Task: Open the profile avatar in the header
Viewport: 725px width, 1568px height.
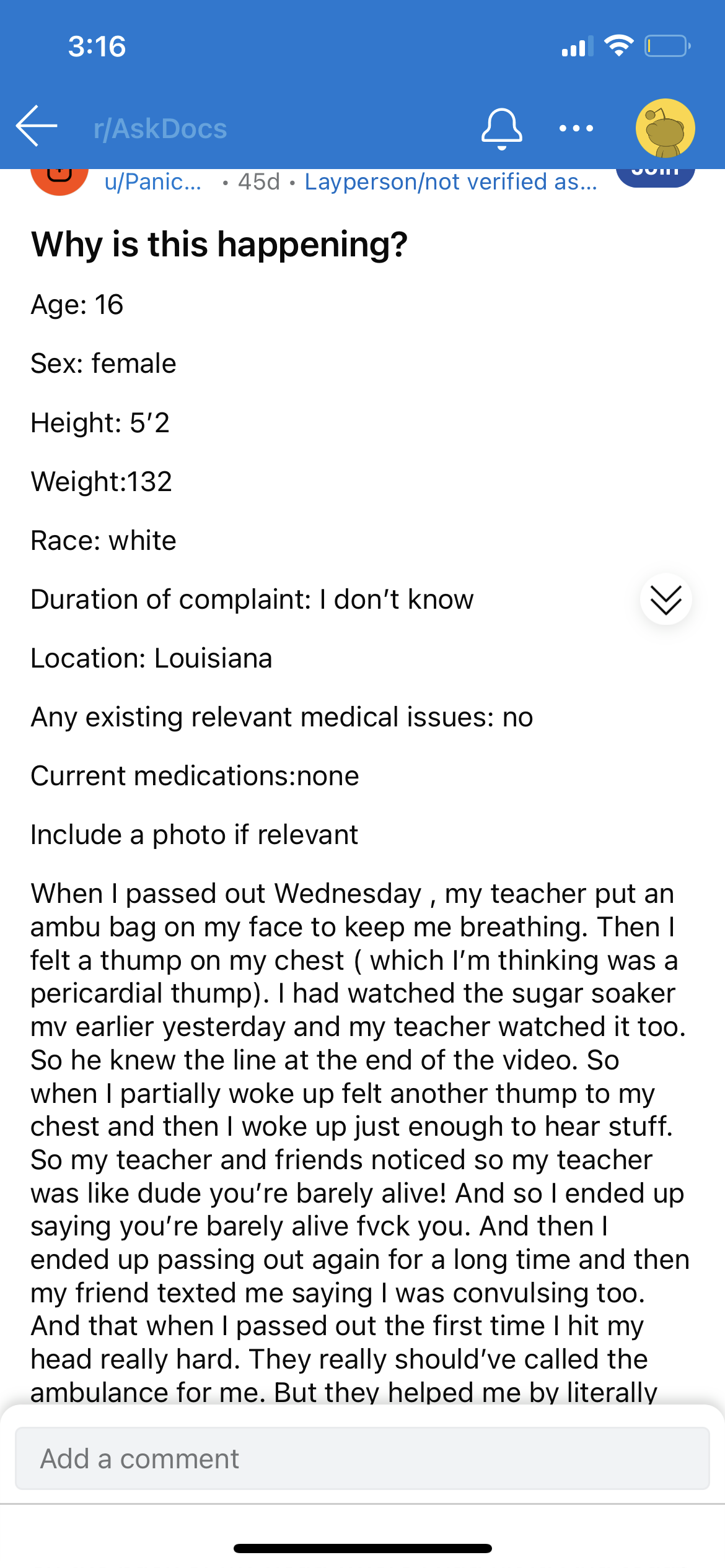Action: [665, 128]
